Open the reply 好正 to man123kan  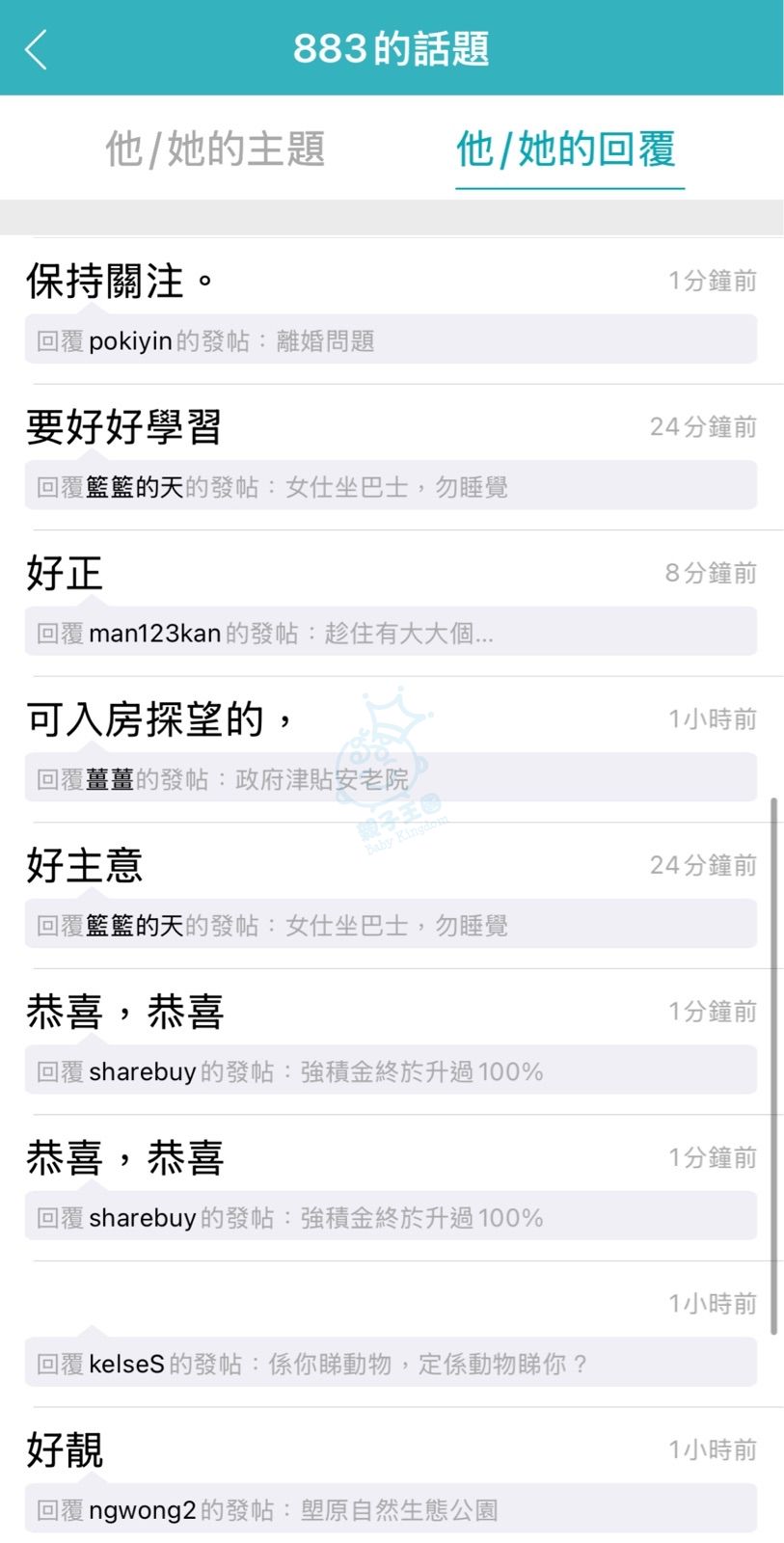[x=391, y=603]
